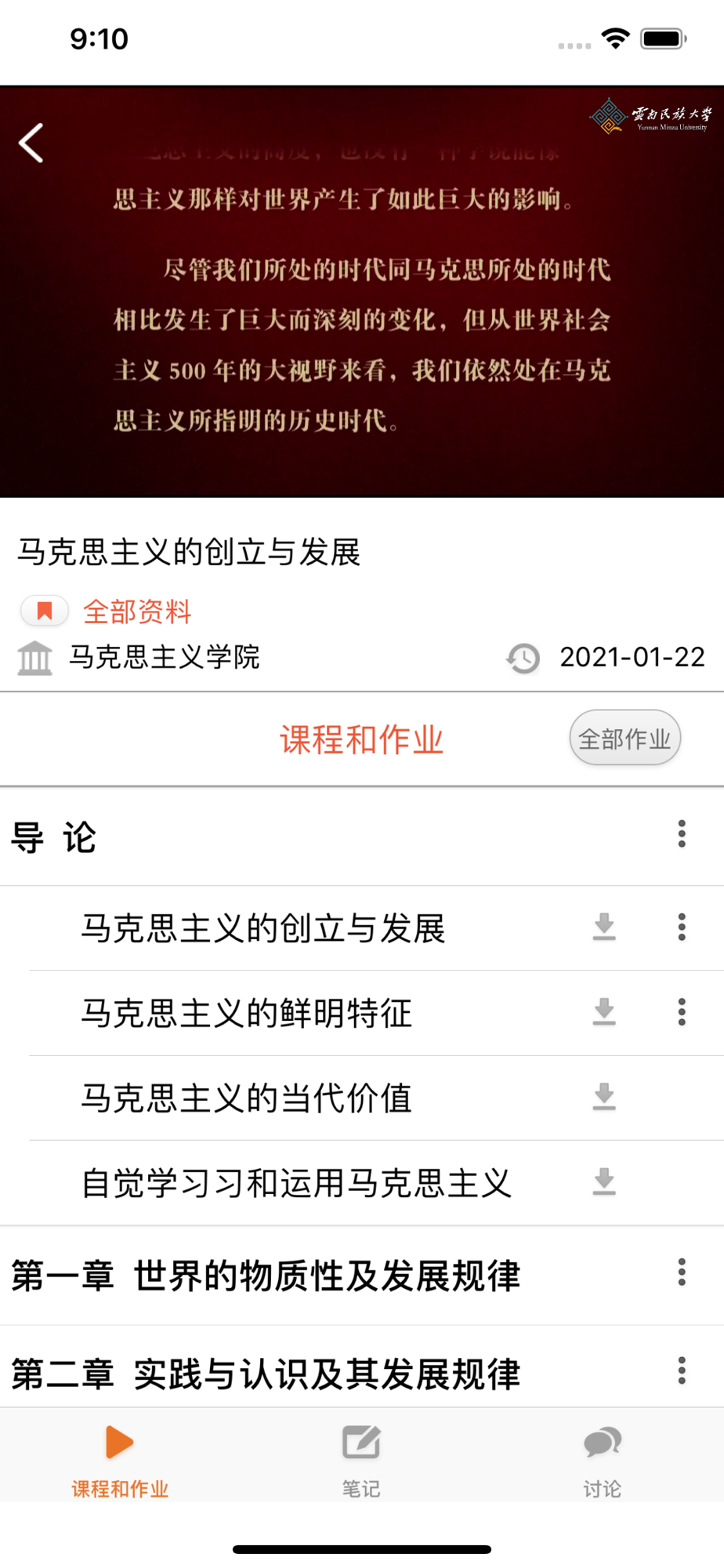This screenshot has width=724, height=1568.
Task: Expand 第二章 实践与认识及其发展规律
Action: [x=266, y=1374]
